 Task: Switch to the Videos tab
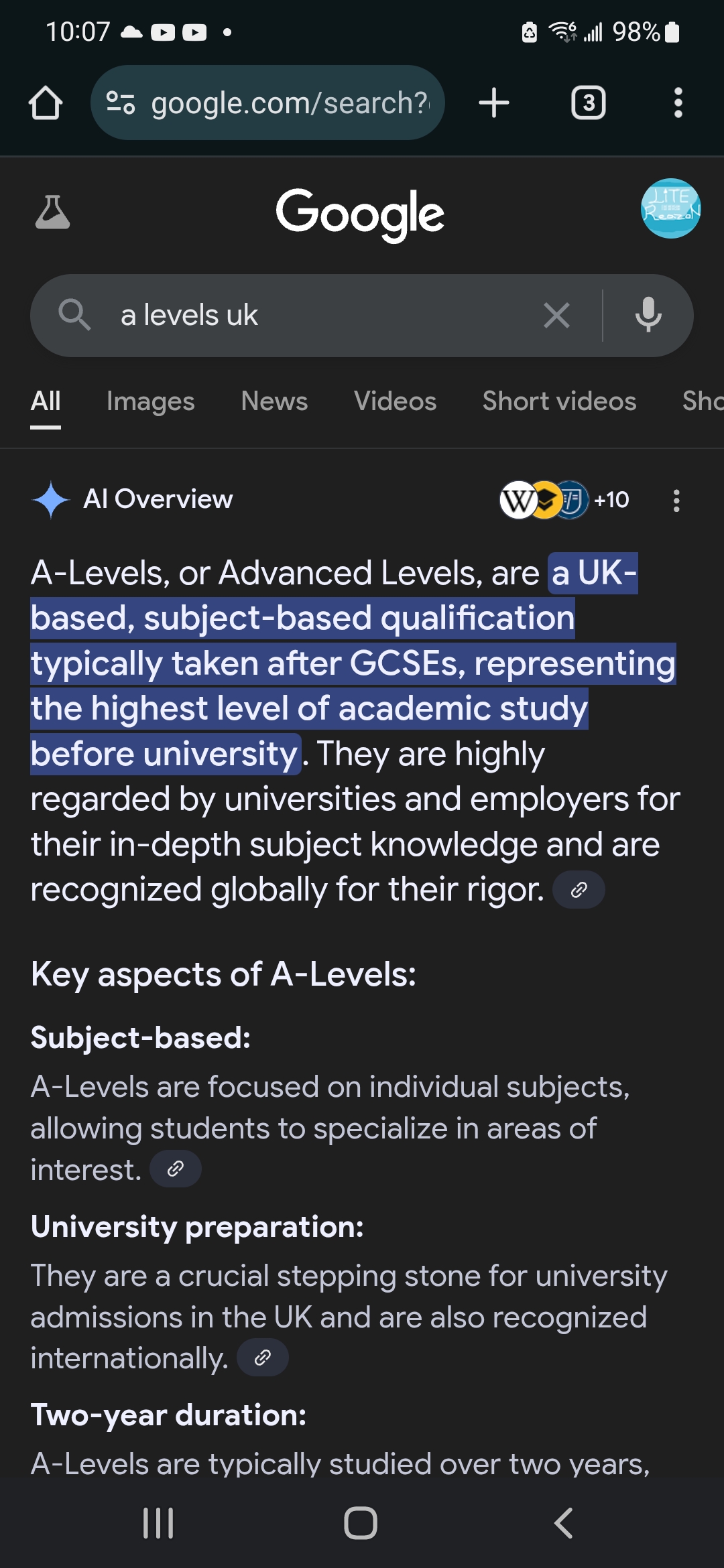[x=395, y=401]
